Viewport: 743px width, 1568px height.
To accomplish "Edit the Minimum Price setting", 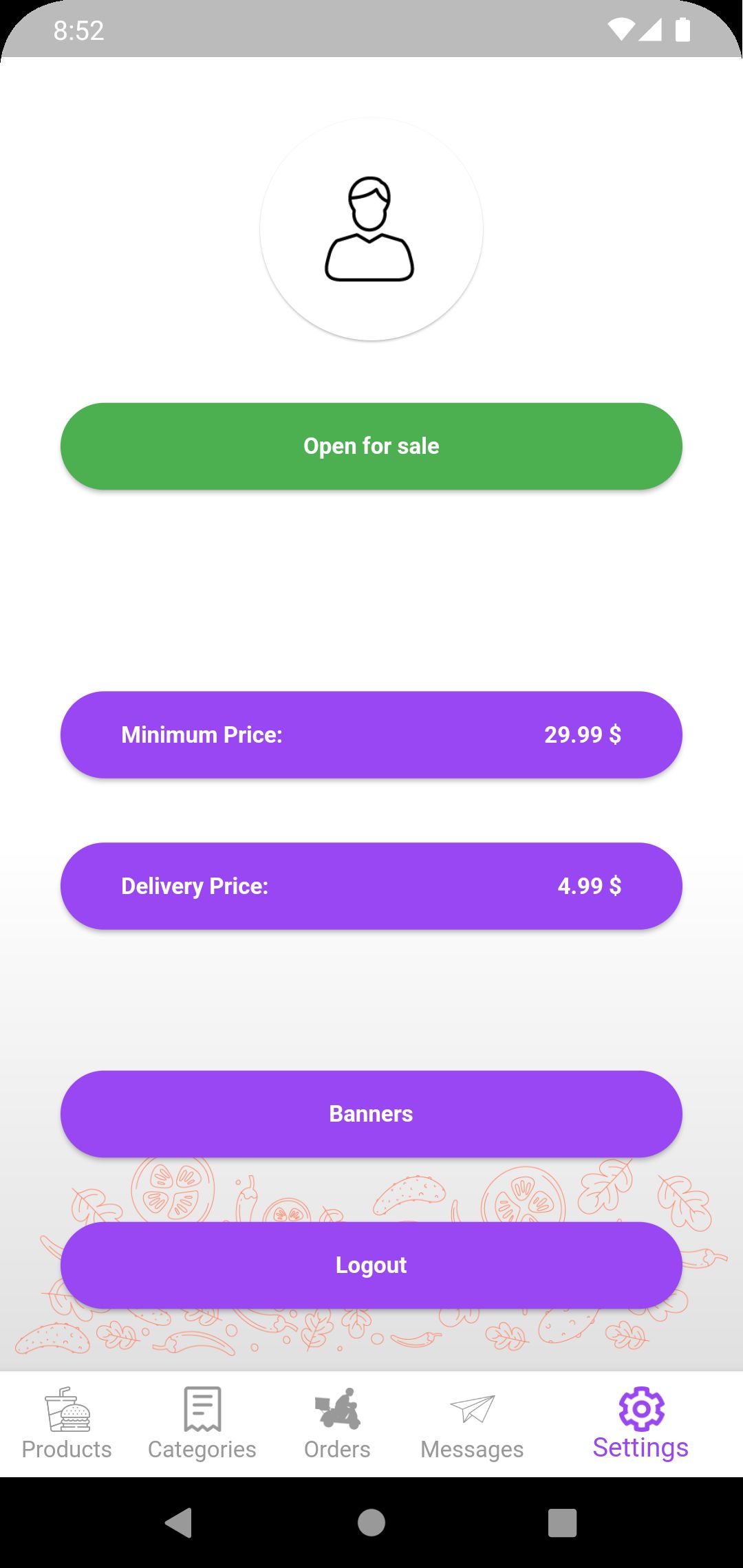I will coord(371,734).
